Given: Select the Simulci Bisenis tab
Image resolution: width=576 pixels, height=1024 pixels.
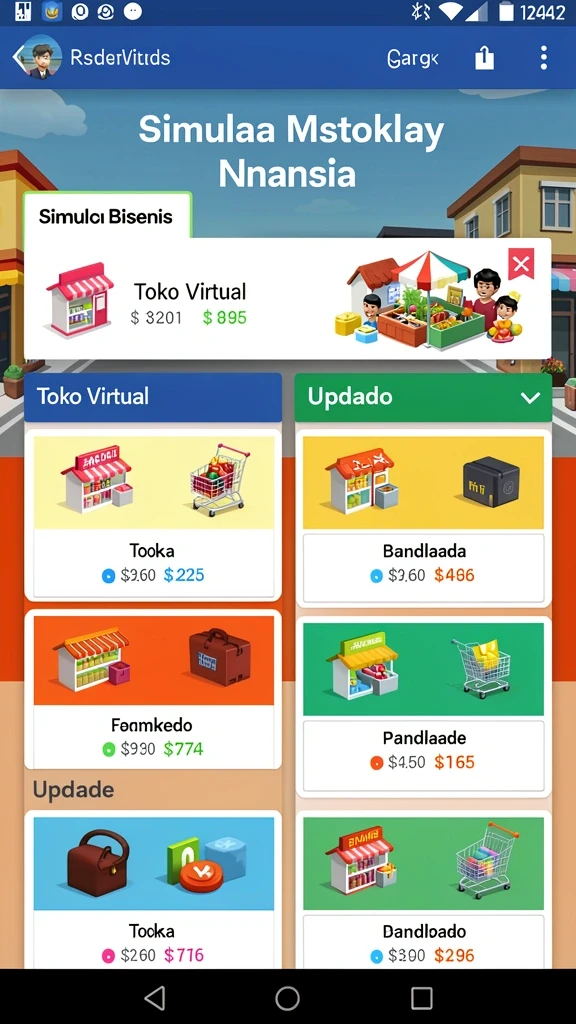Looking at the screenshot, I should click(107, 216).
